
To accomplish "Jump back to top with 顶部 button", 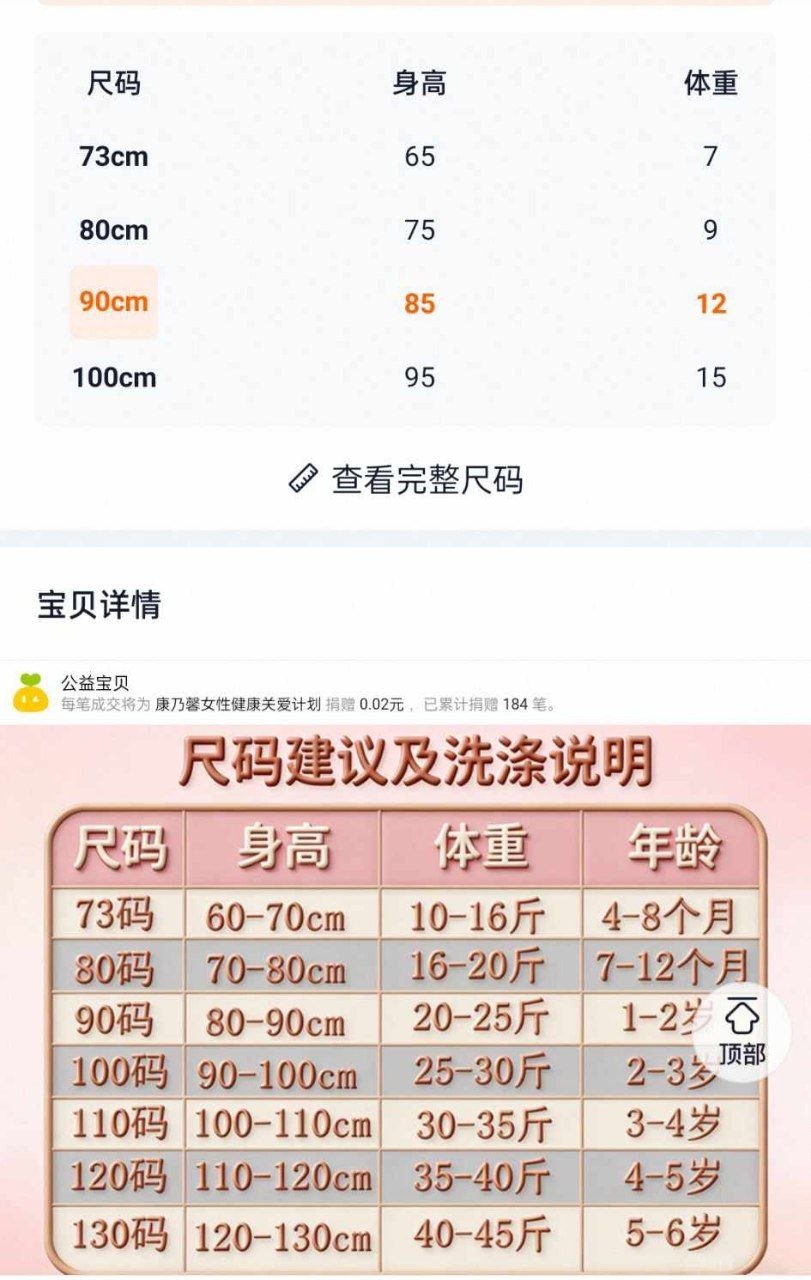I will click(x=741, y=1032).
